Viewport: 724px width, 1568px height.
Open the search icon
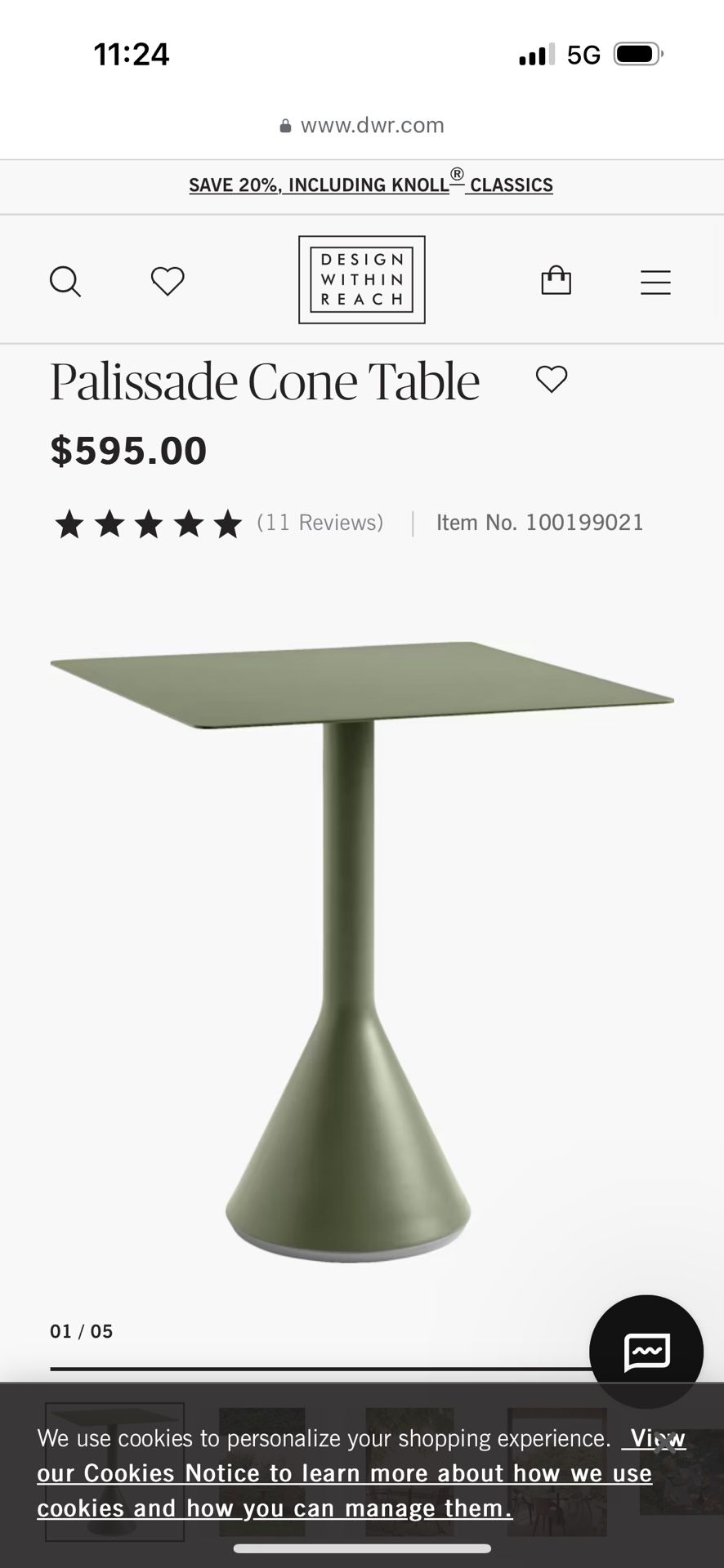[65, 281]
